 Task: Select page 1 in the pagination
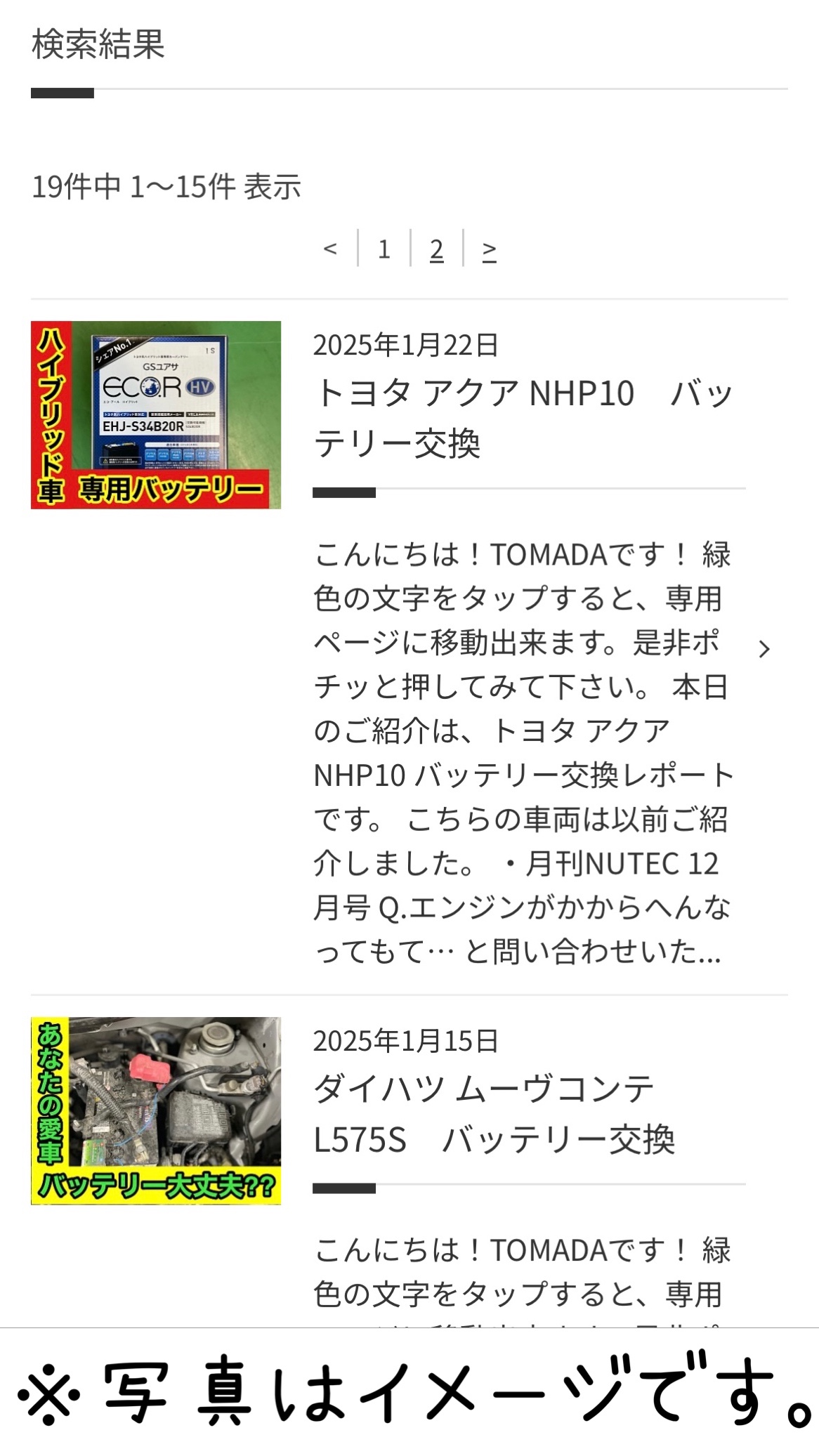(384, 251)
